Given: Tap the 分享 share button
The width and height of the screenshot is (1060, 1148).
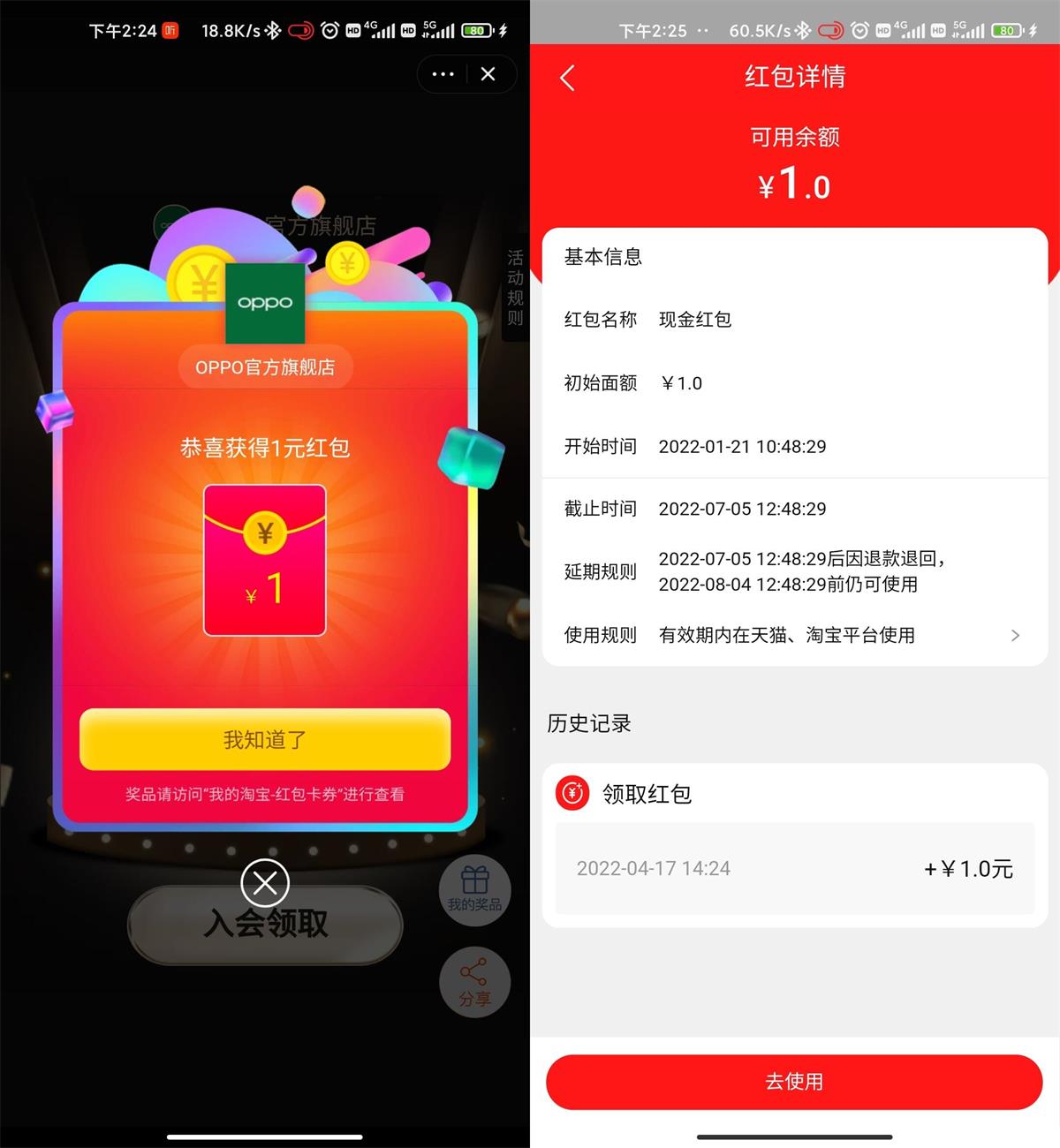Looking at the screenshot, I should [474, 982].
